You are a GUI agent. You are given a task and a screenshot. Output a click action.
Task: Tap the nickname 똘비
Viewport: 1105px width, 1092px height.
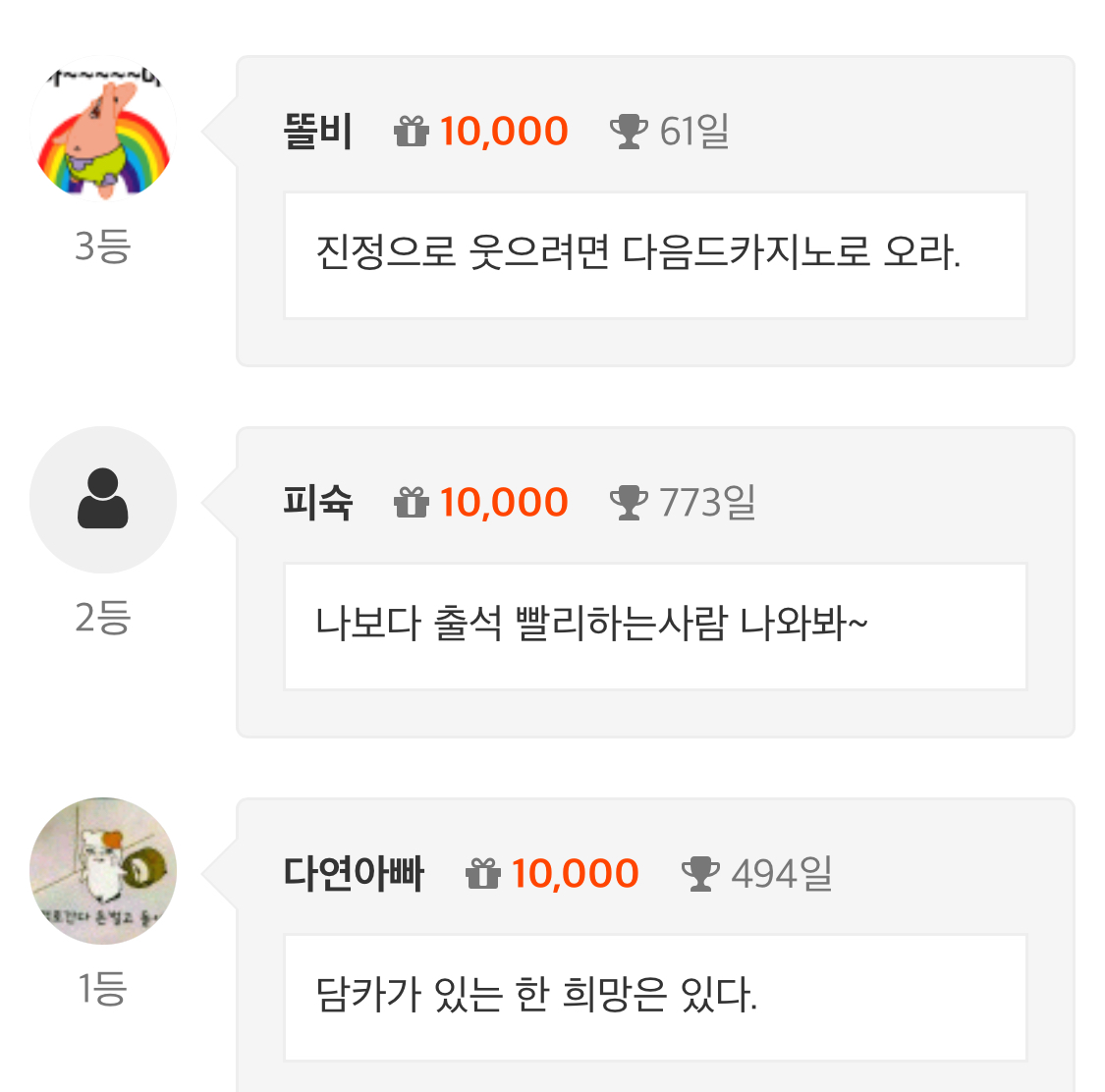click(317, 131)
